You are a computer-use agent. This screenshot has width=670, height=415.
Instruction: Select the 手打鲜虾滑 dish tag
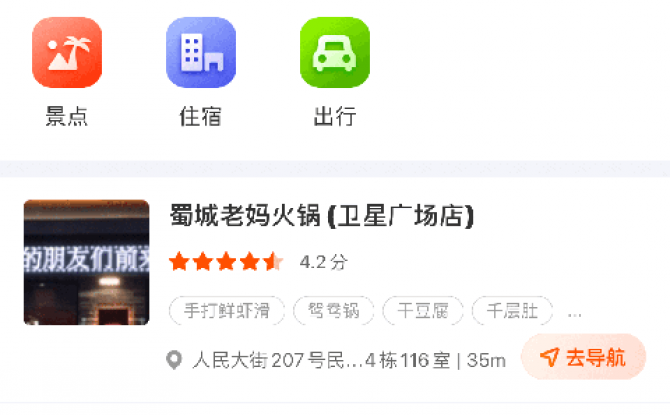click(227, 311)
